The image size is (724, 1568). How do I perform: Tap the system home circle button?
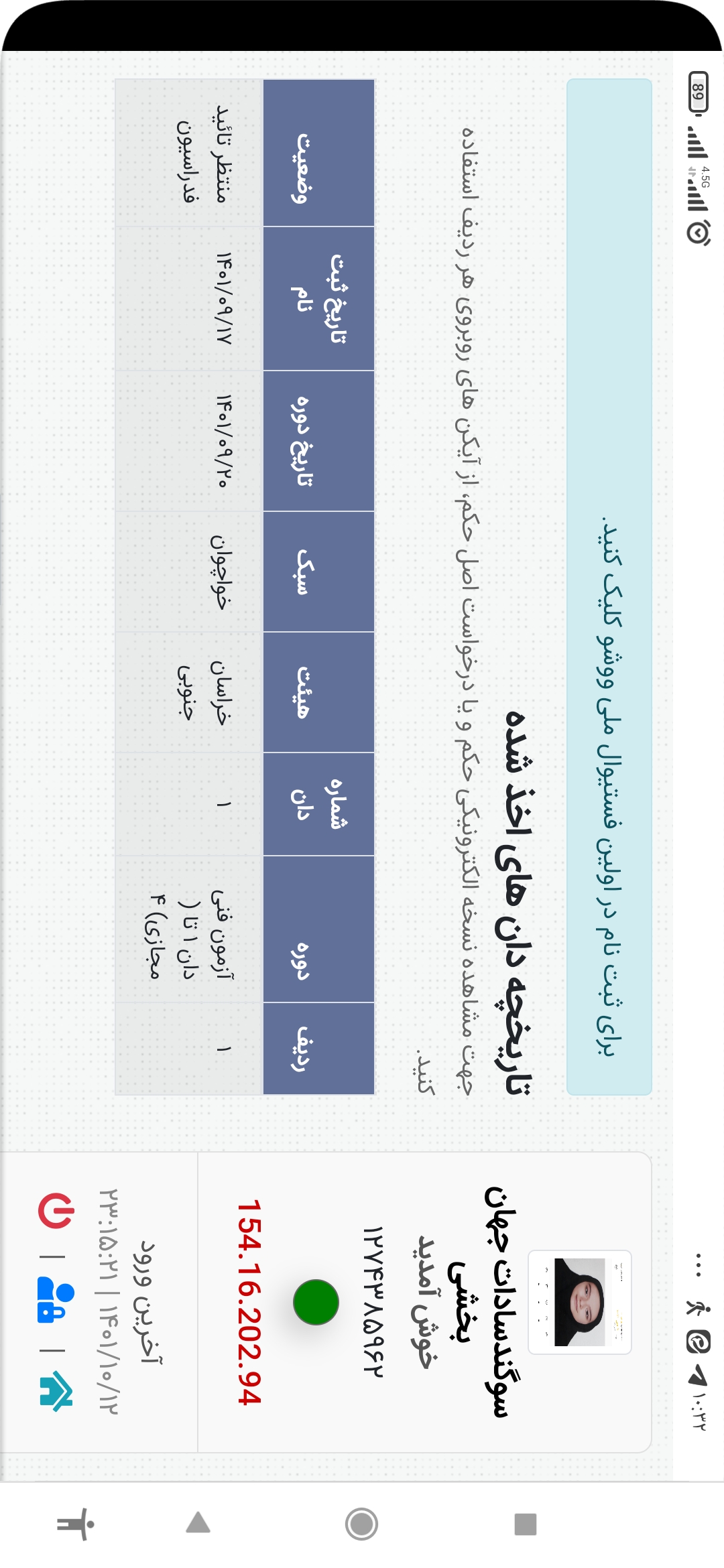(x=361, y=1523)
